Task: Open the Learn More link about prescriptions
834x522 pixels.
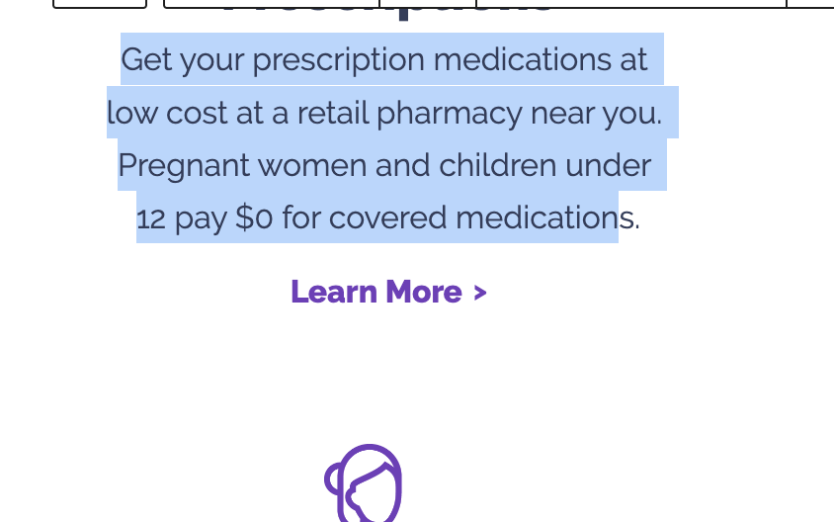Action: pos(388,292)
